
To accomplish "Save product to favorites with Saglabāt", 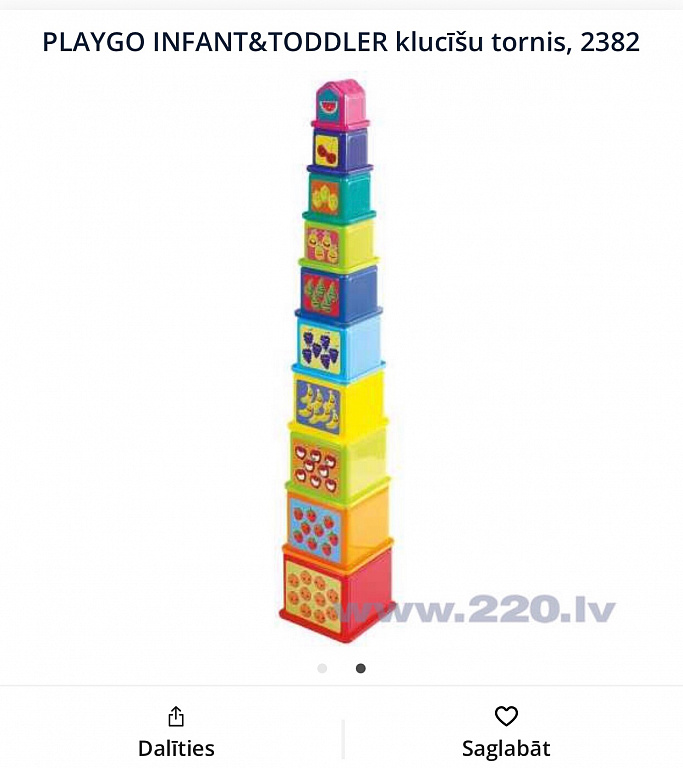I will pos(506,731).
